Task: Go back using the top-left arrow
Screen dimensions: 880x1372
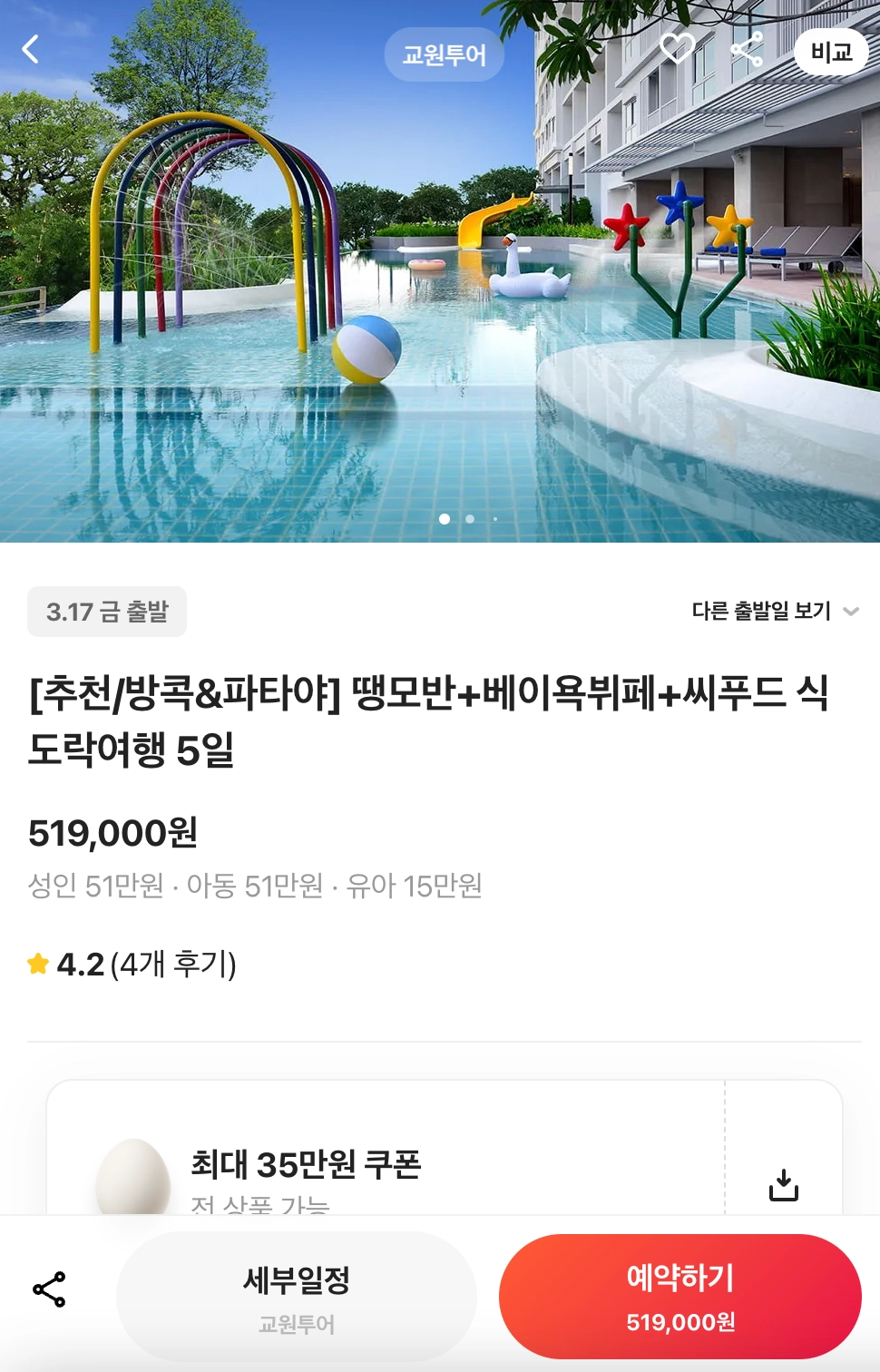Action: coord(31,49)
